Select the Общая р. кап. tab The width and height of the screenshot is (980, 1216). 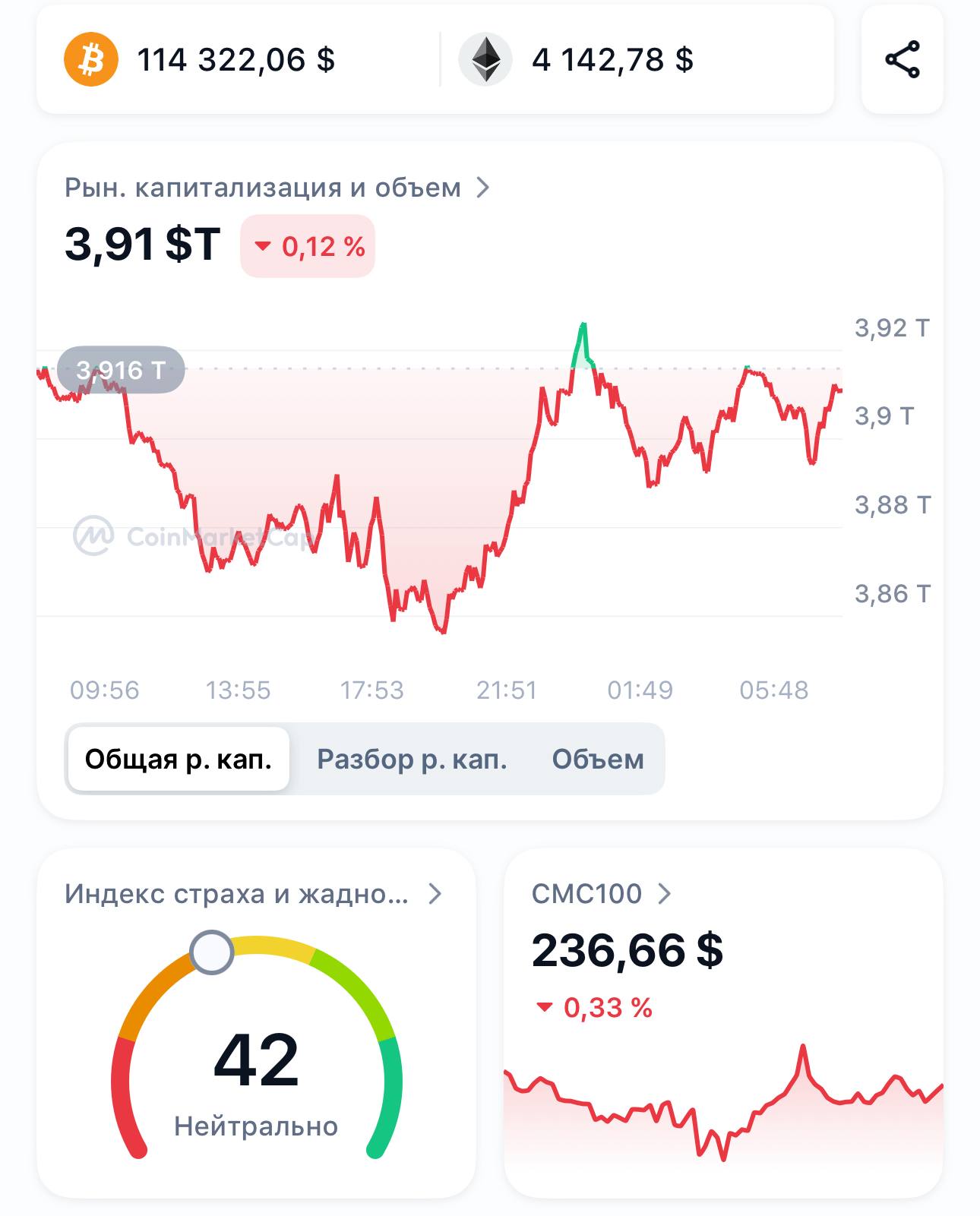(x=178, y=759)
